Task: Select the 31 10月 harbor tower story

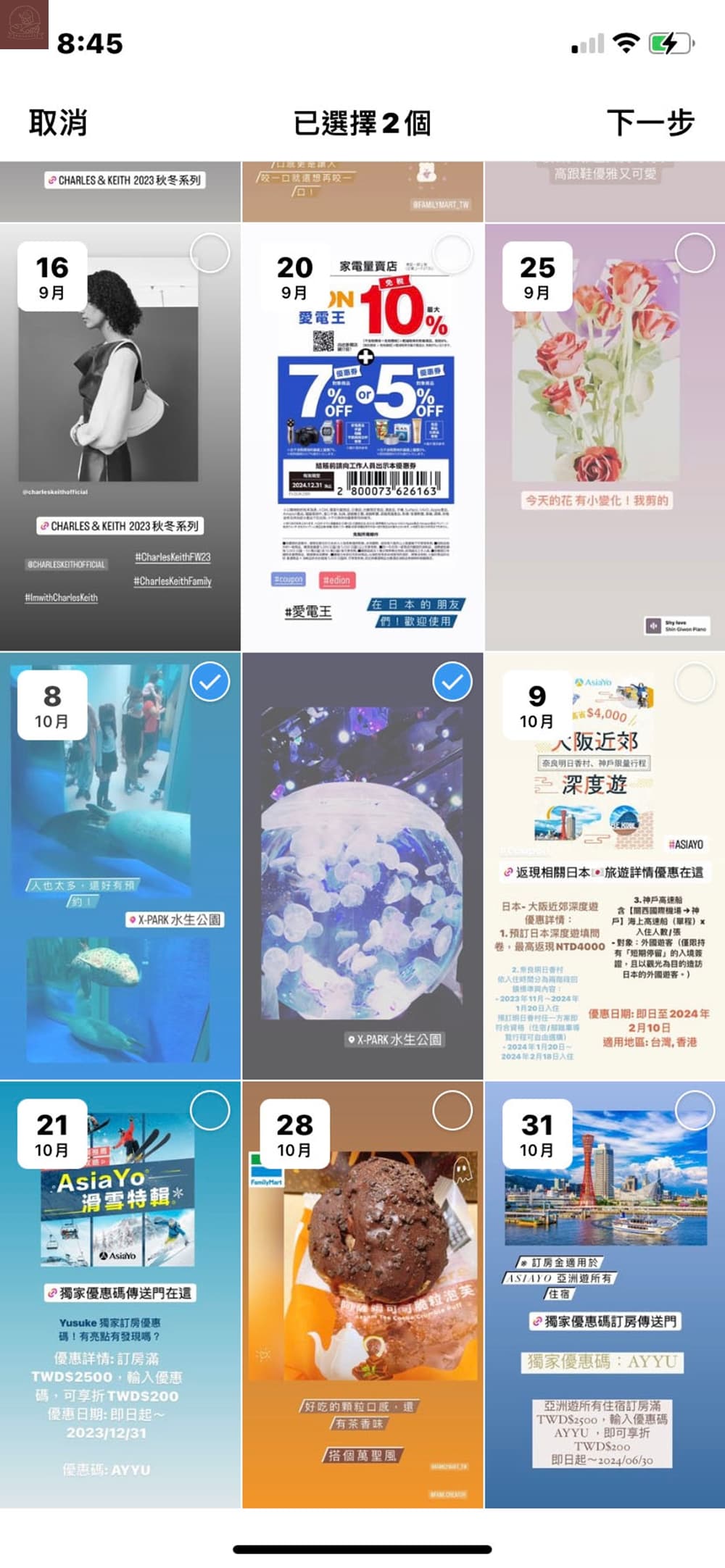Action: tap(695, 1111)
